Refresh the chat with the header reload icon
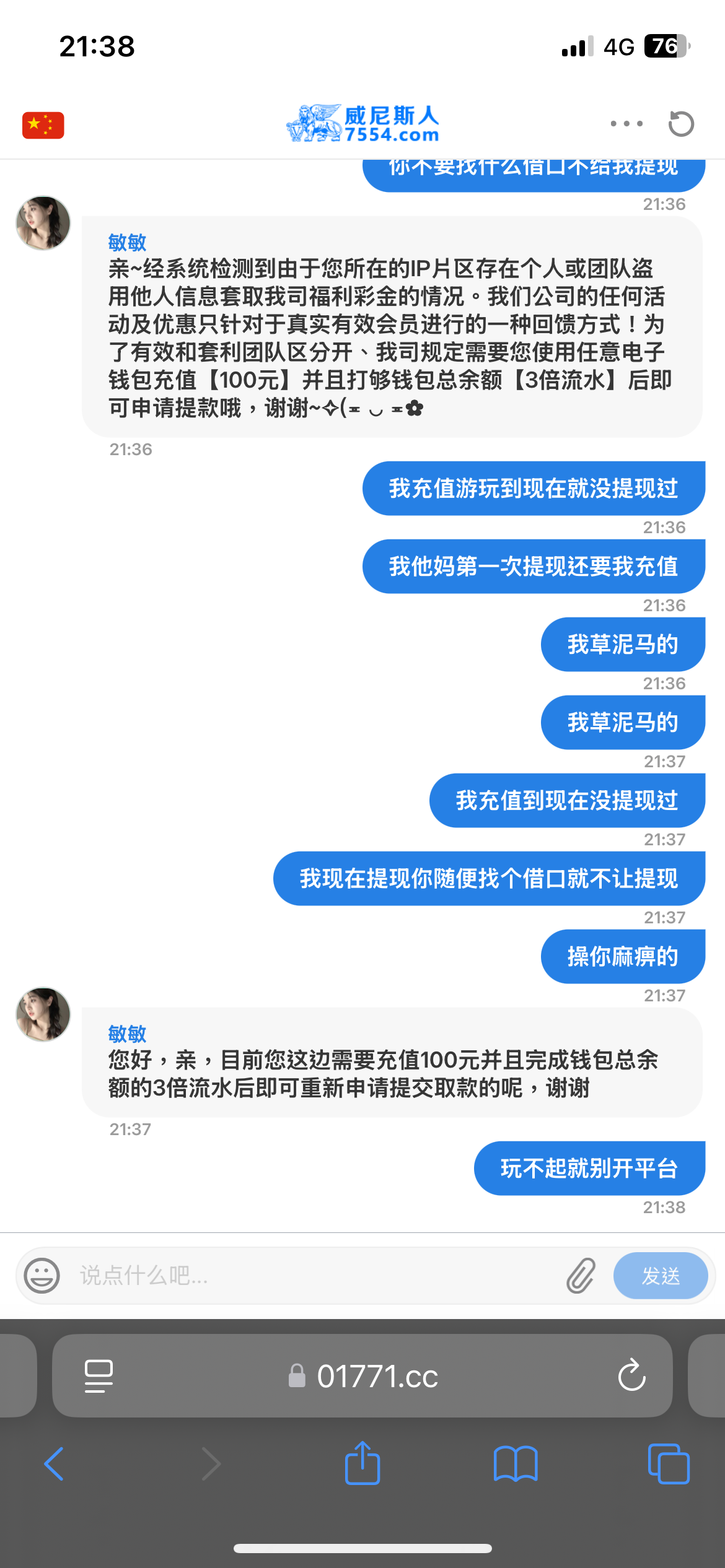This screenshot has height=1568, width=725. tap(681, 124)
